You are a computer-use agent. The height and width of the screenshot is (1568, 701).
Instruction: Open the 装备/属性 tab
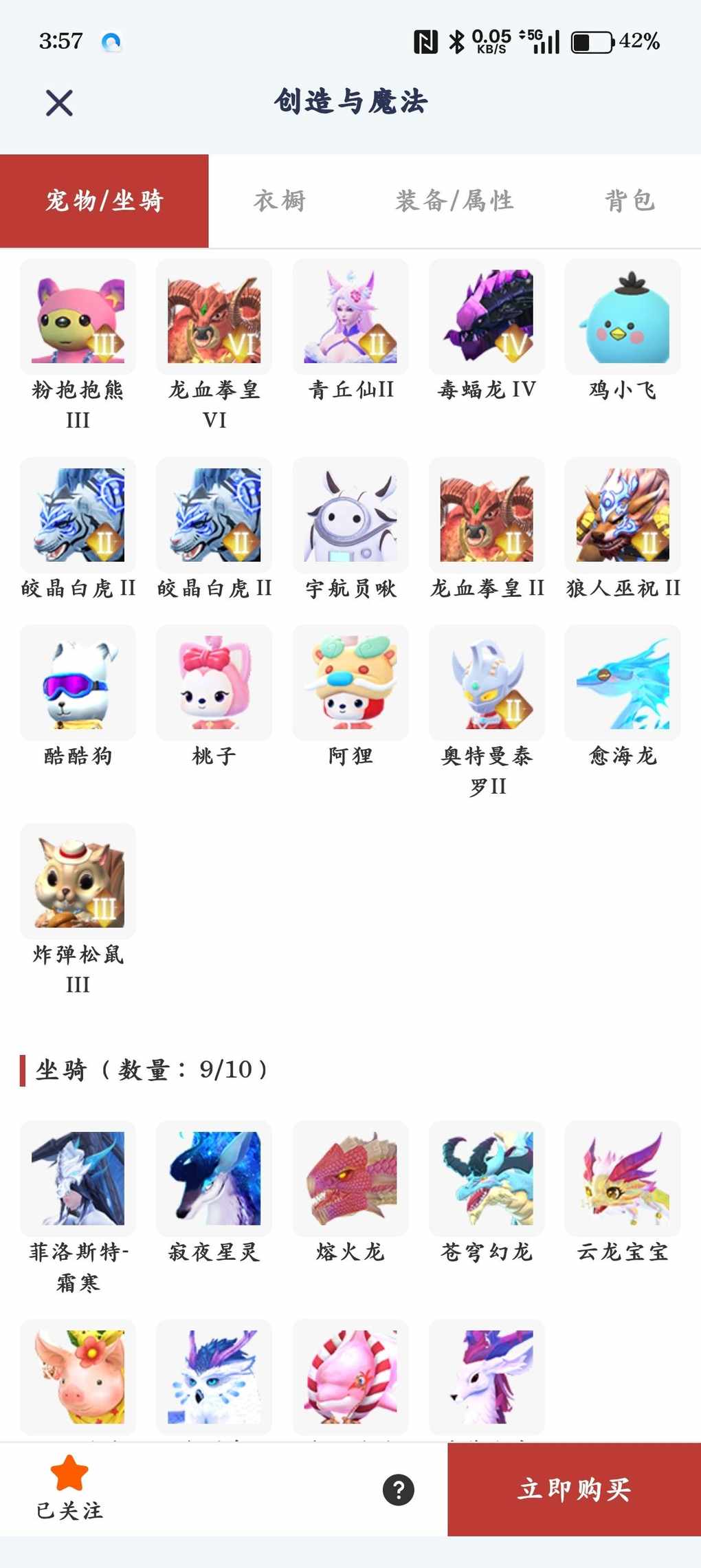(454, 201)
